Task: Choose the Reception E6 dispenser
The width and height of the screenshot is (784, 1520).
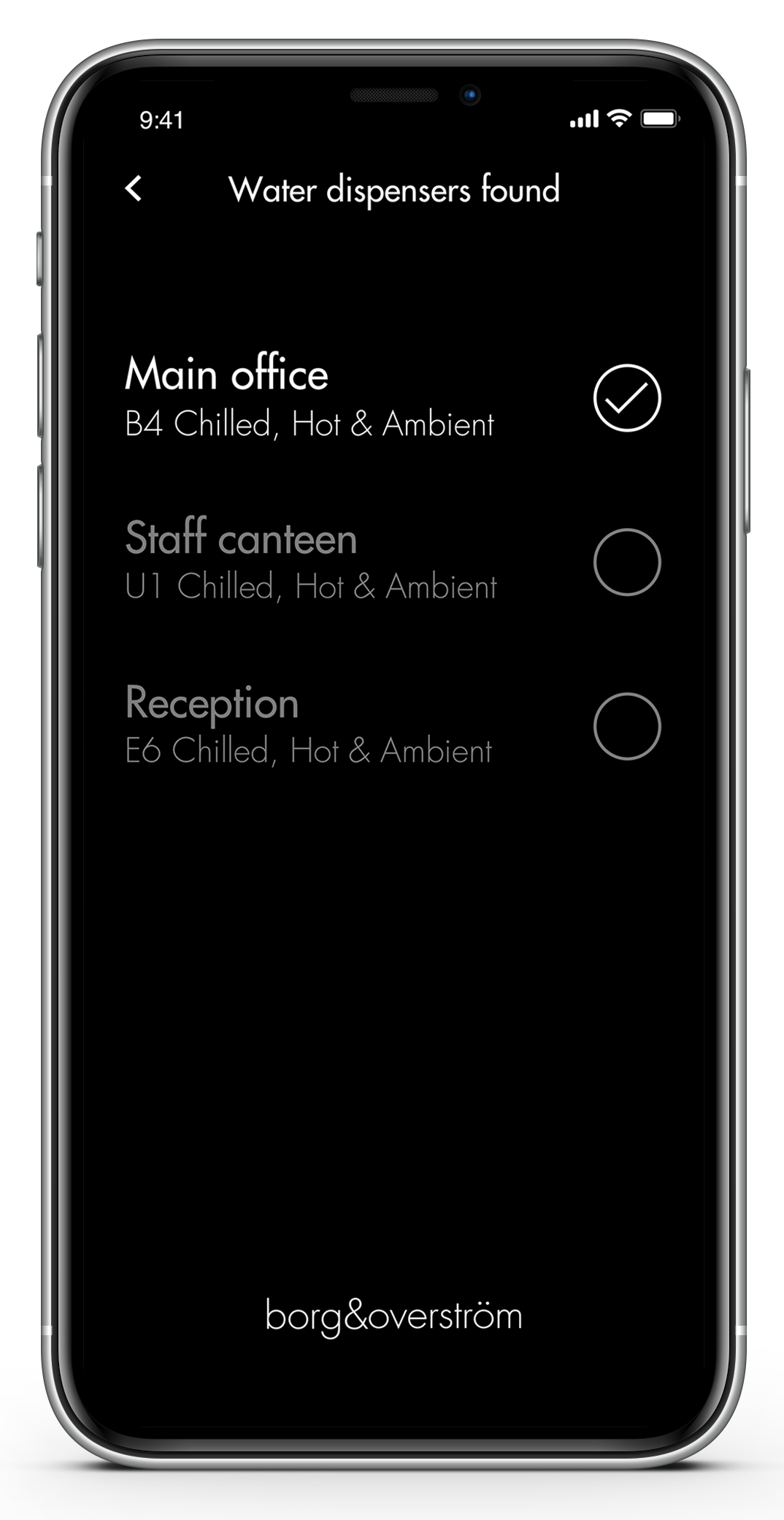Action: (x=626, y=726)
